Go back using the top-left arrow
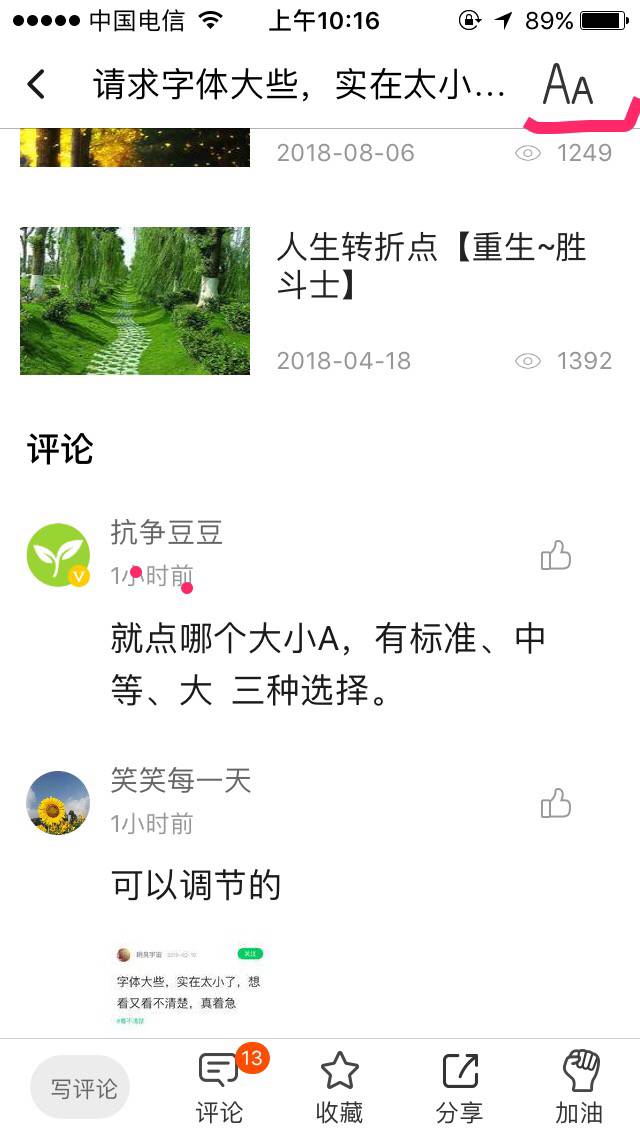This screenshot has height=1136, width=640. [36, 85]
